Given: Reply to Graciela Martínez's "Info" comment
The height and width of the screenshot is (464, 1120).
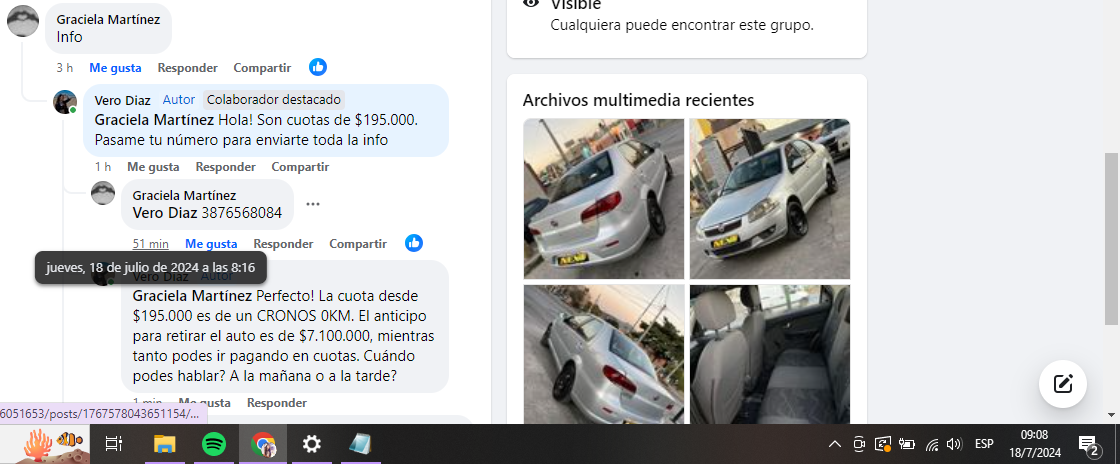Looking at the screenshot, I should click(x=187, y=68).
